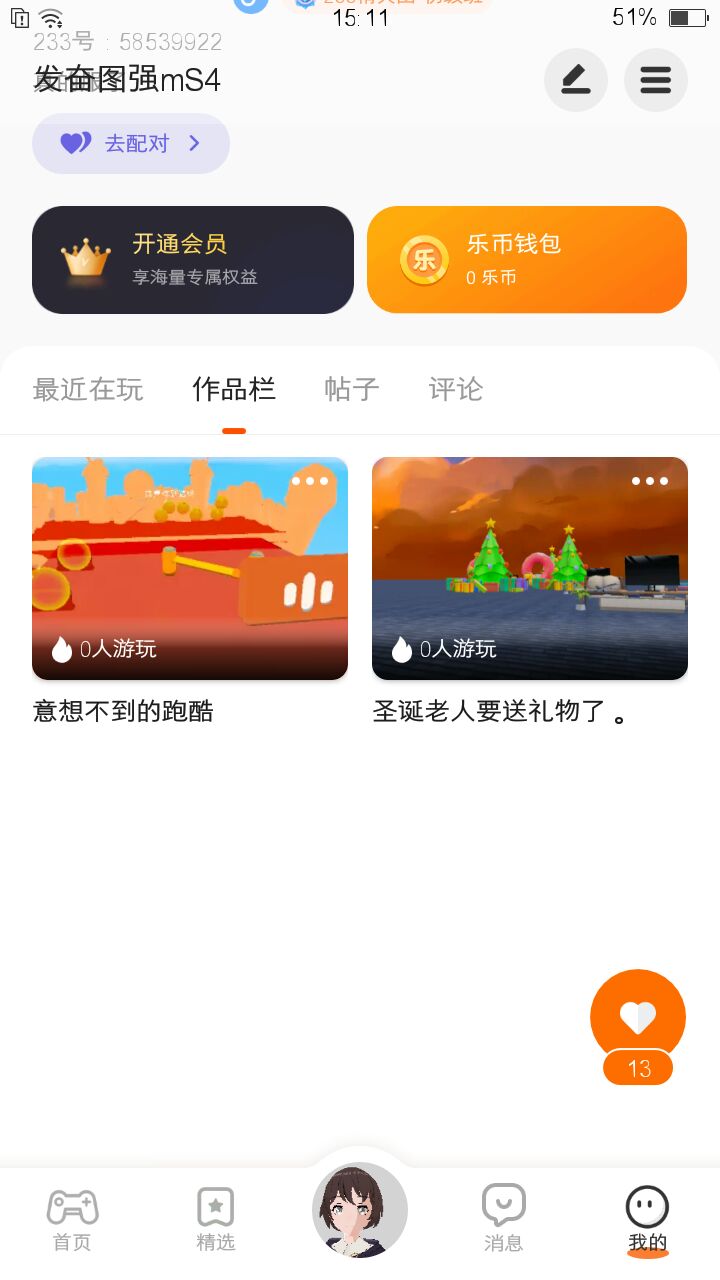Tap the 我的 tab
Image resolution: width=720 pixels, height=1280 pixels.
coord(647,1220)
